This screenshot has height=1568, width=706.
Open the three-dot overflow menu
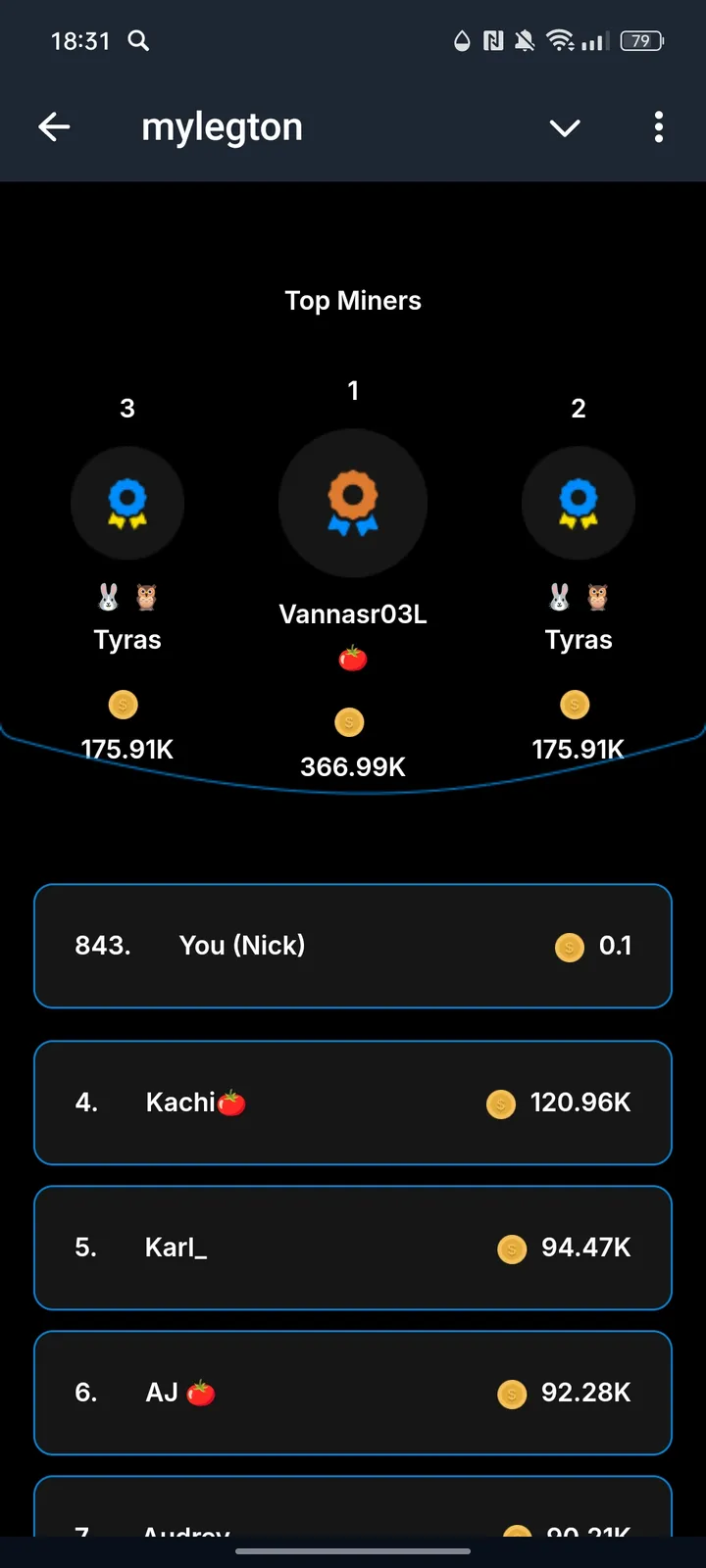click(658, 127)
